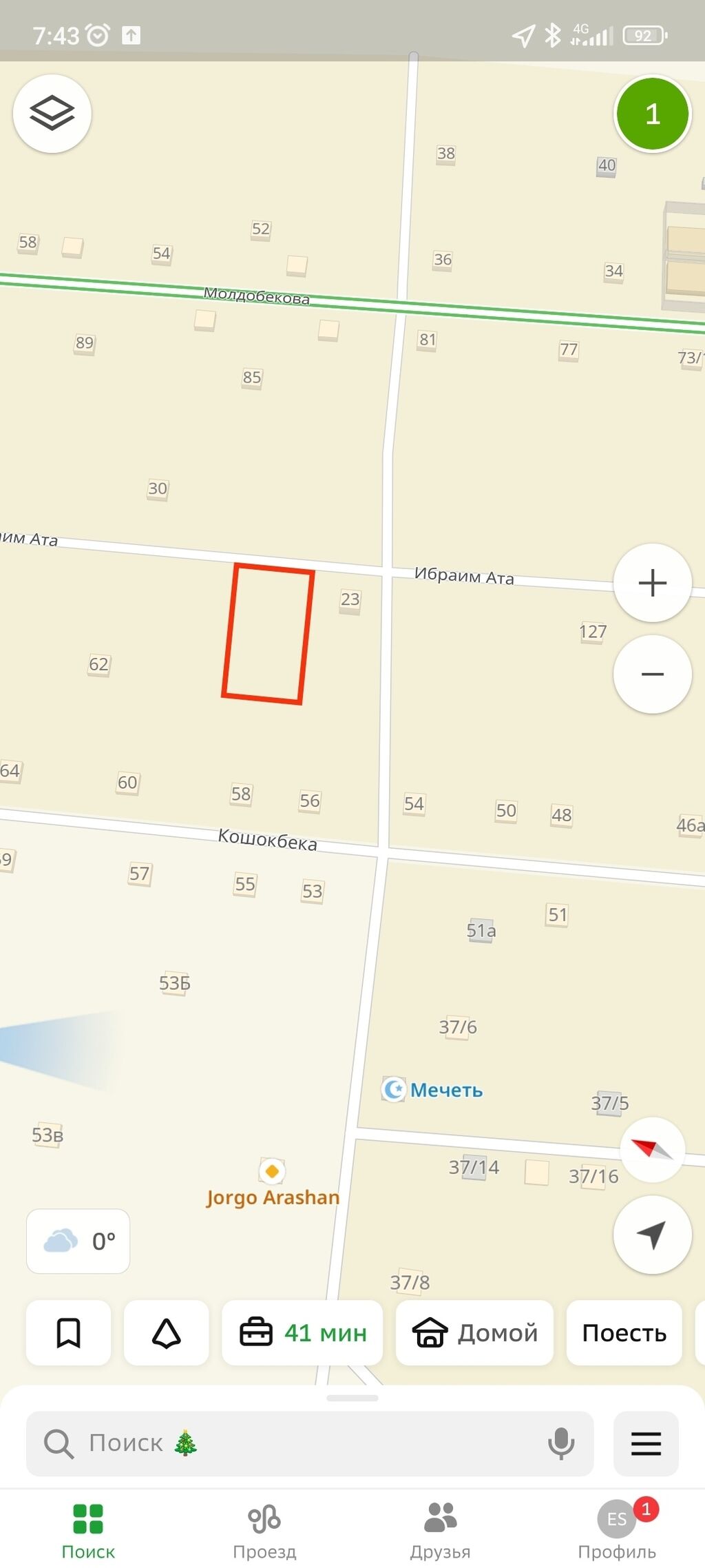The width and height of the screenshot is (705, 1568).
Task: Tap the compass to reset north
Action: [x=652, y=1150]
